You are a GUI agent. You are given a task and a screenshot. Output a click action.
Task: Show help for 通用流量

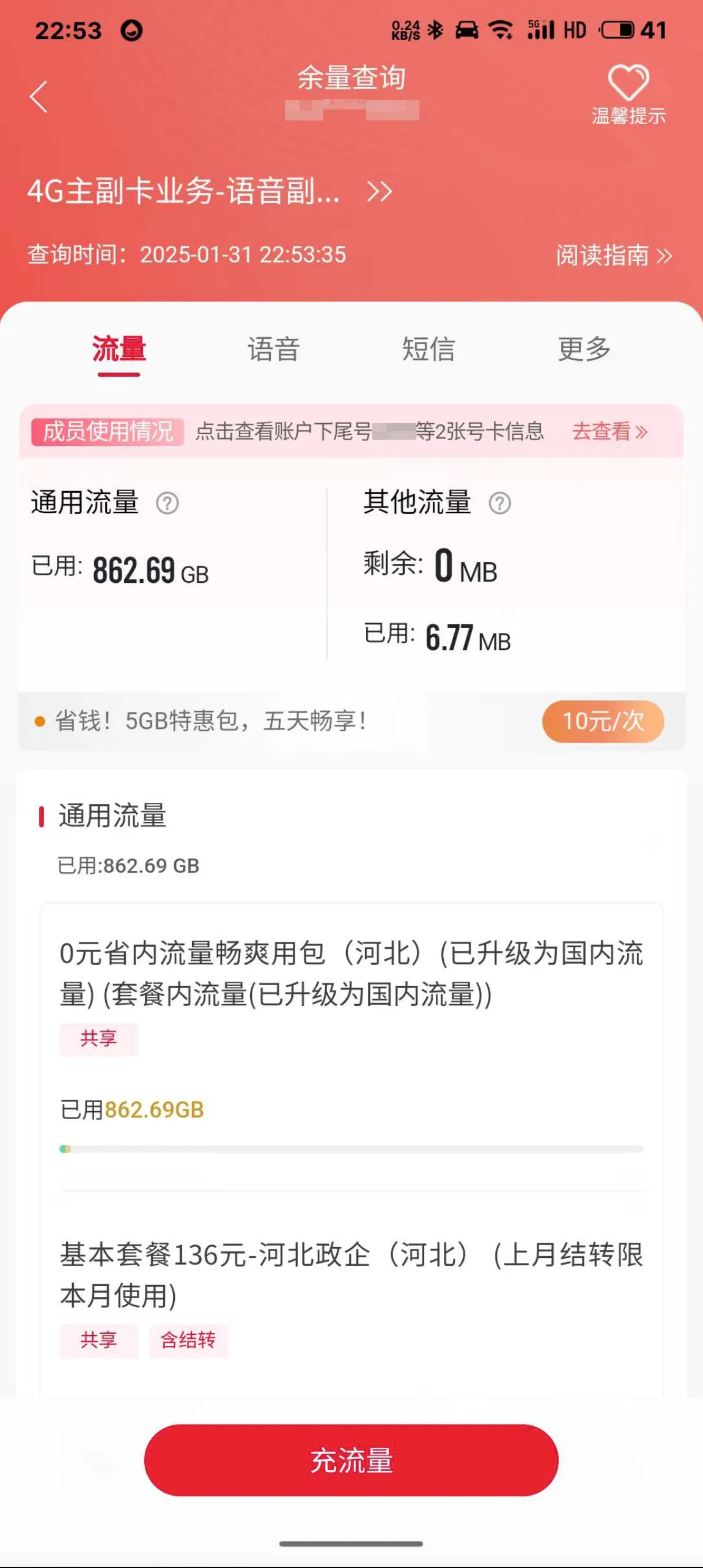pos(167,503)
